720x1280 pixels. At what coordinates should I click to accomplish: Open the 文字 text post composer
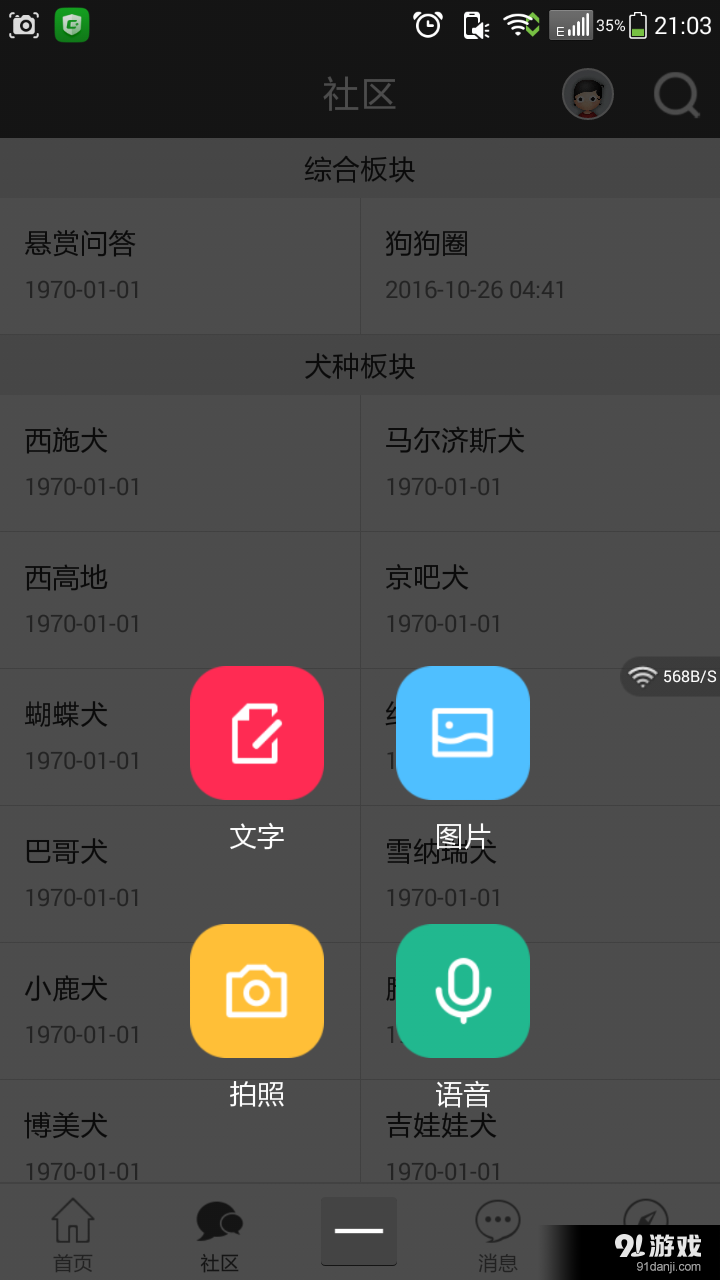tap(256, 732)
